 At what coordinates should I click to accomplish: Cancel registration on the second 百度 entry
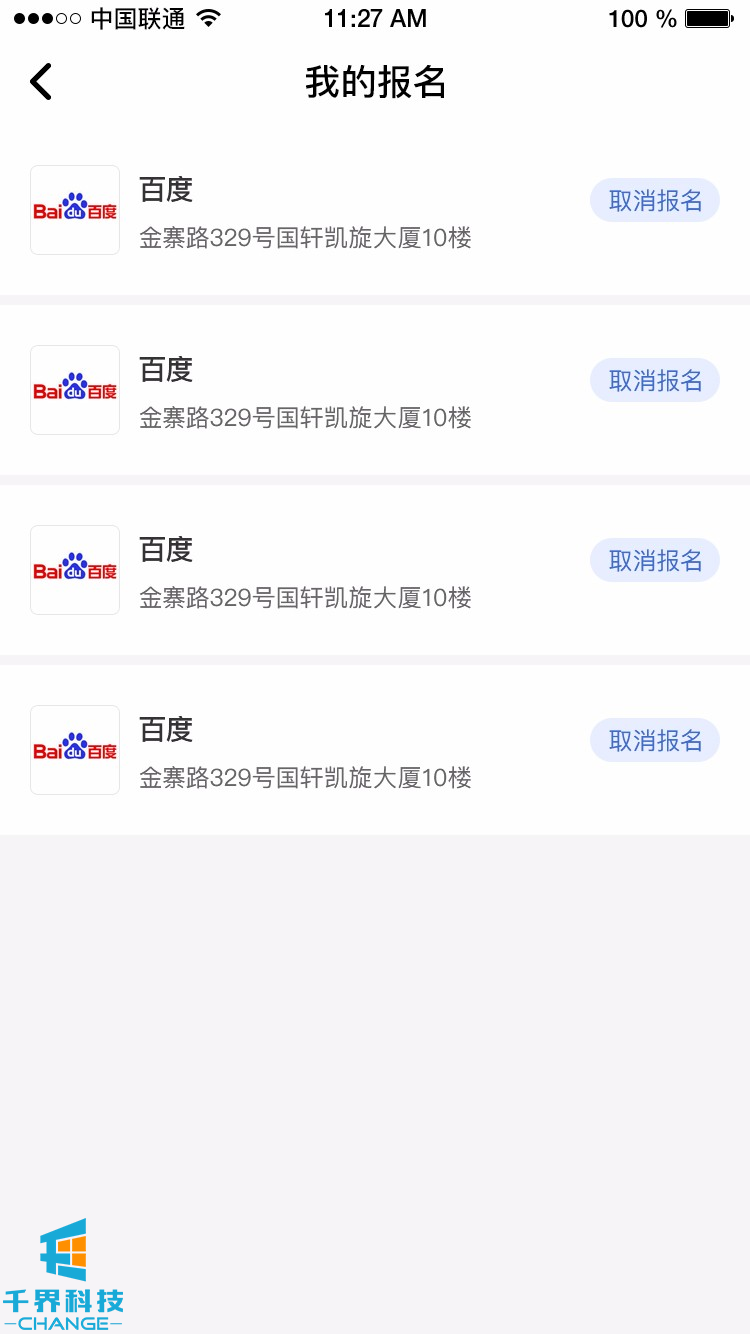point(655,381)
